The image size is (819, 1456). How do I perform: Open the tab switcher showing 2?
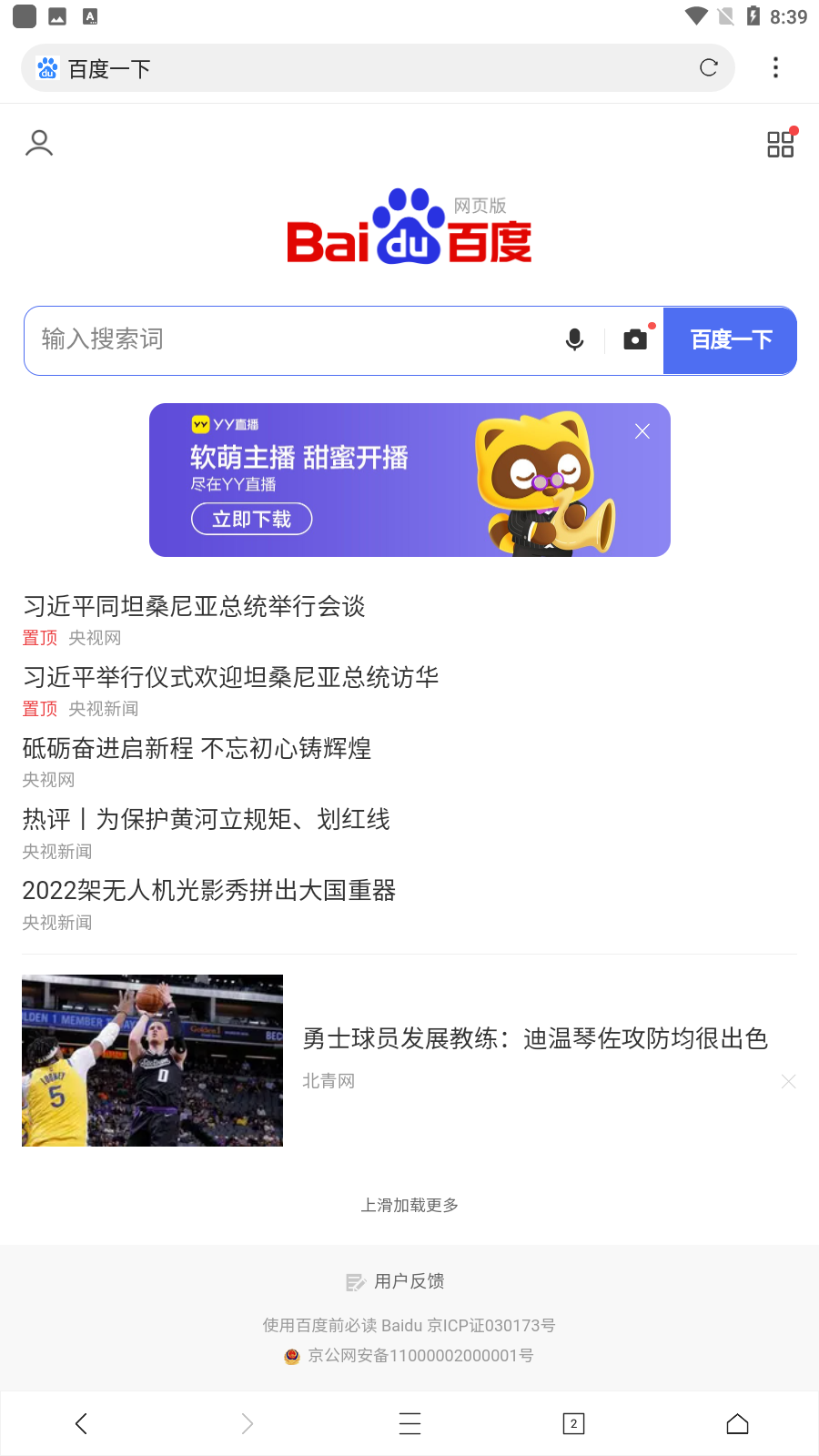pos(573,1423)
